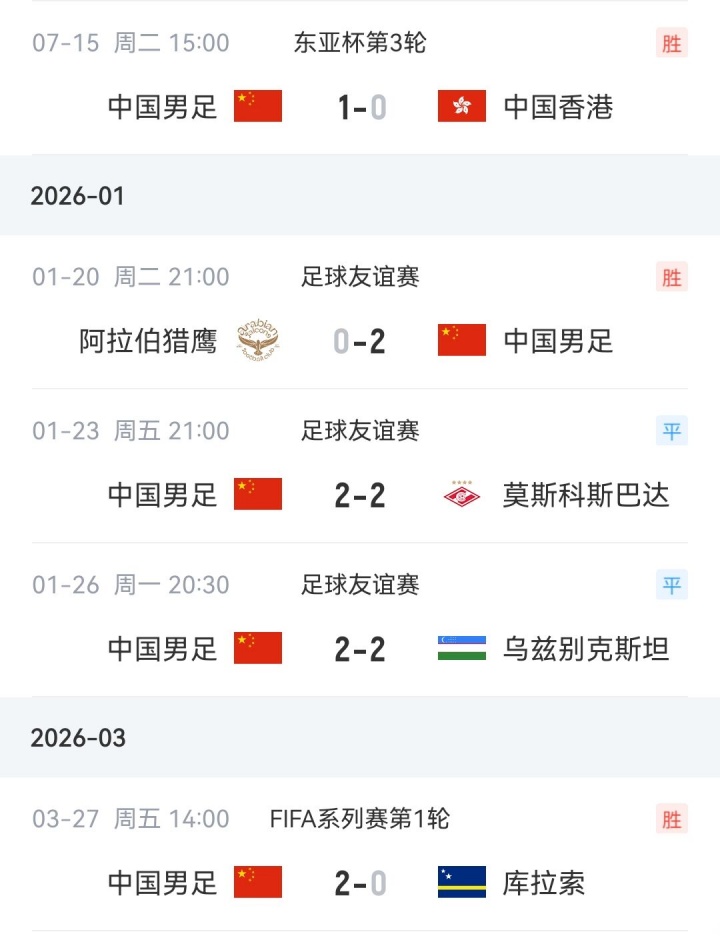Click the blue 平 badge on the Spartak draw

[672, 431]
